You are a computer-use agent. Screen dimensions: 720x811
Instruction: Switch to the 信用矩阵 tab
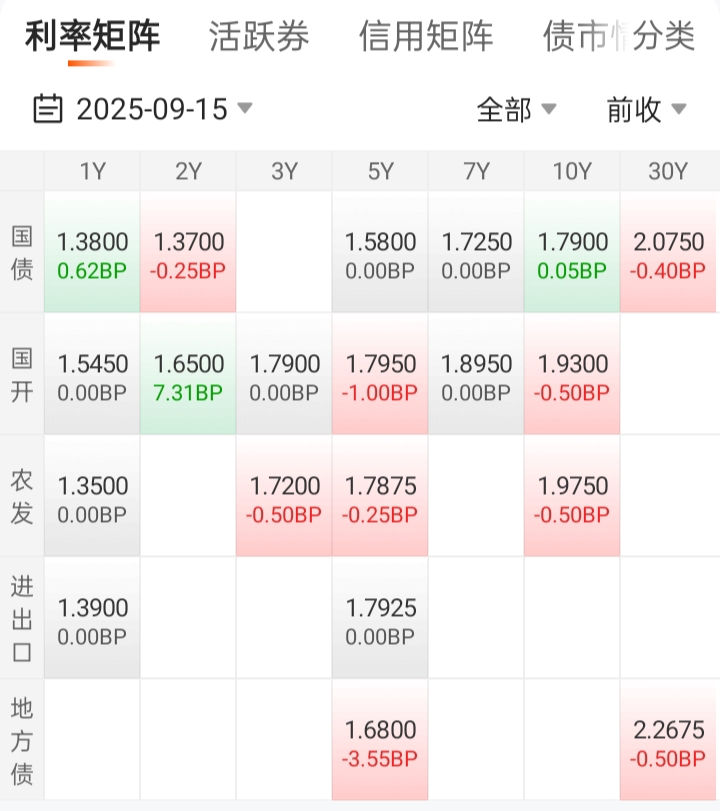[426, 38]
